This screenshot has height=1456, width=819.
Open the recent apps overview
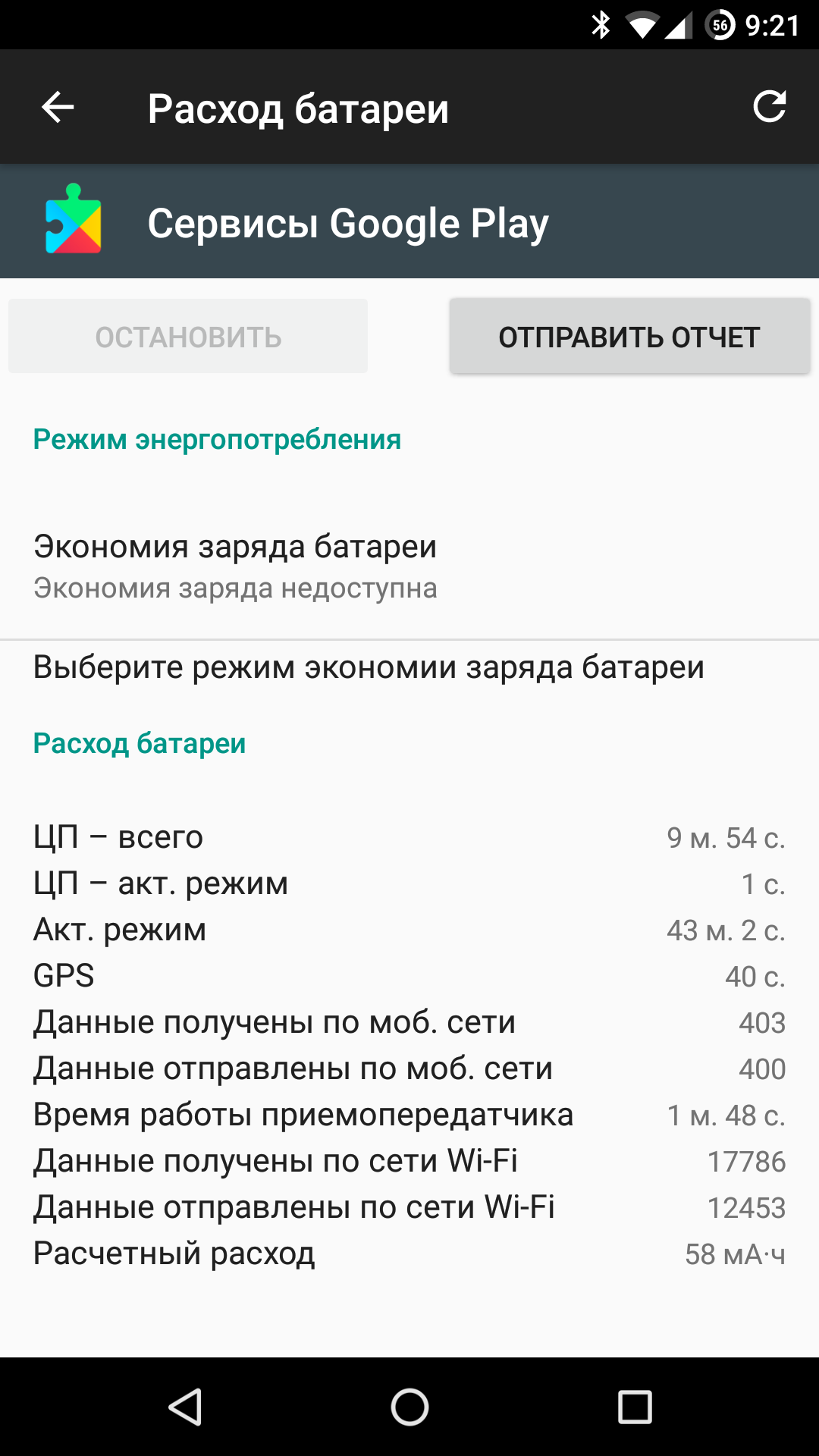click(635, 1407)
